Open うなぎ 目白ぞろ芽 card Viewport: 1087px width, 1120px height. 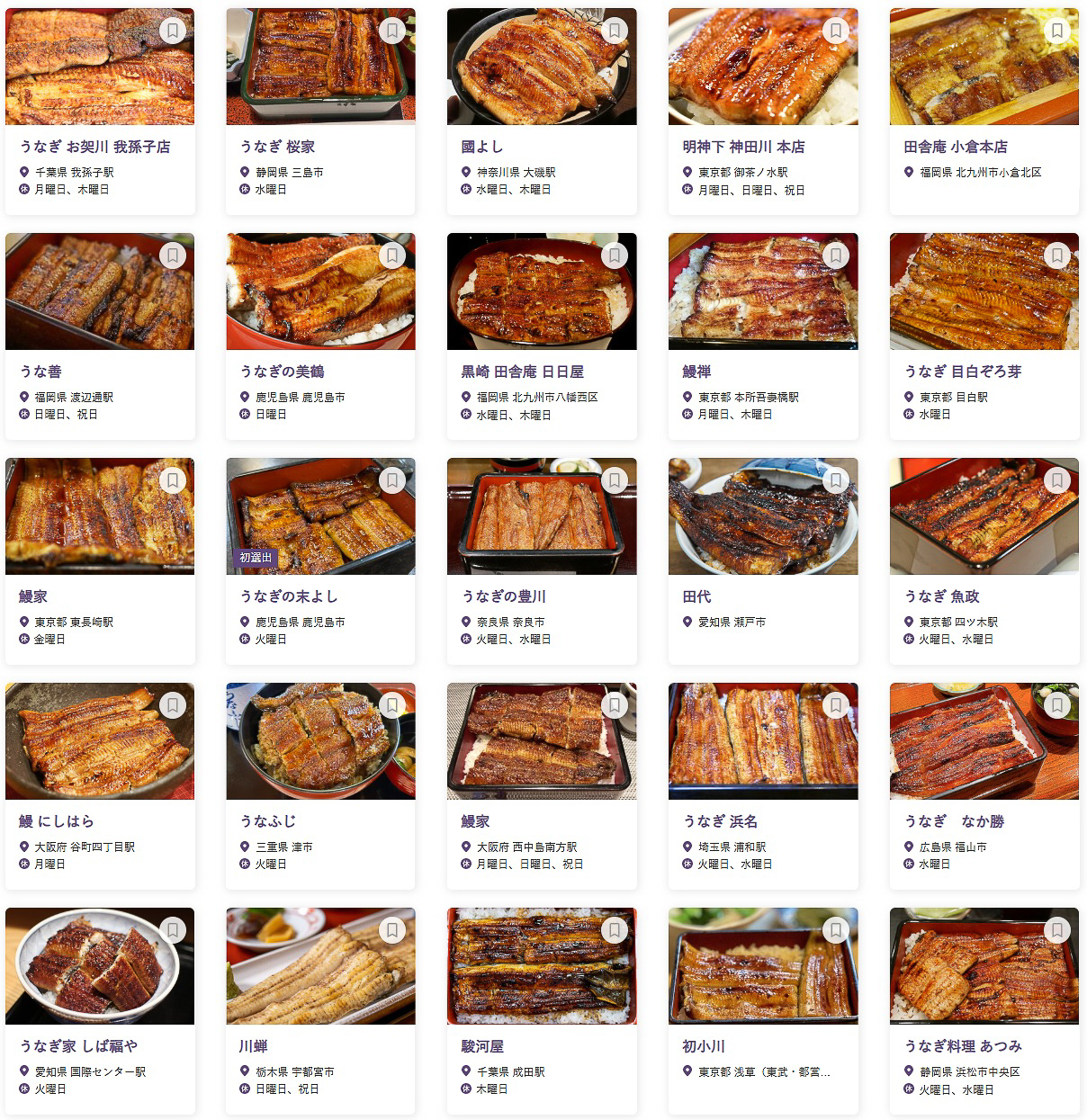point(963,372)
